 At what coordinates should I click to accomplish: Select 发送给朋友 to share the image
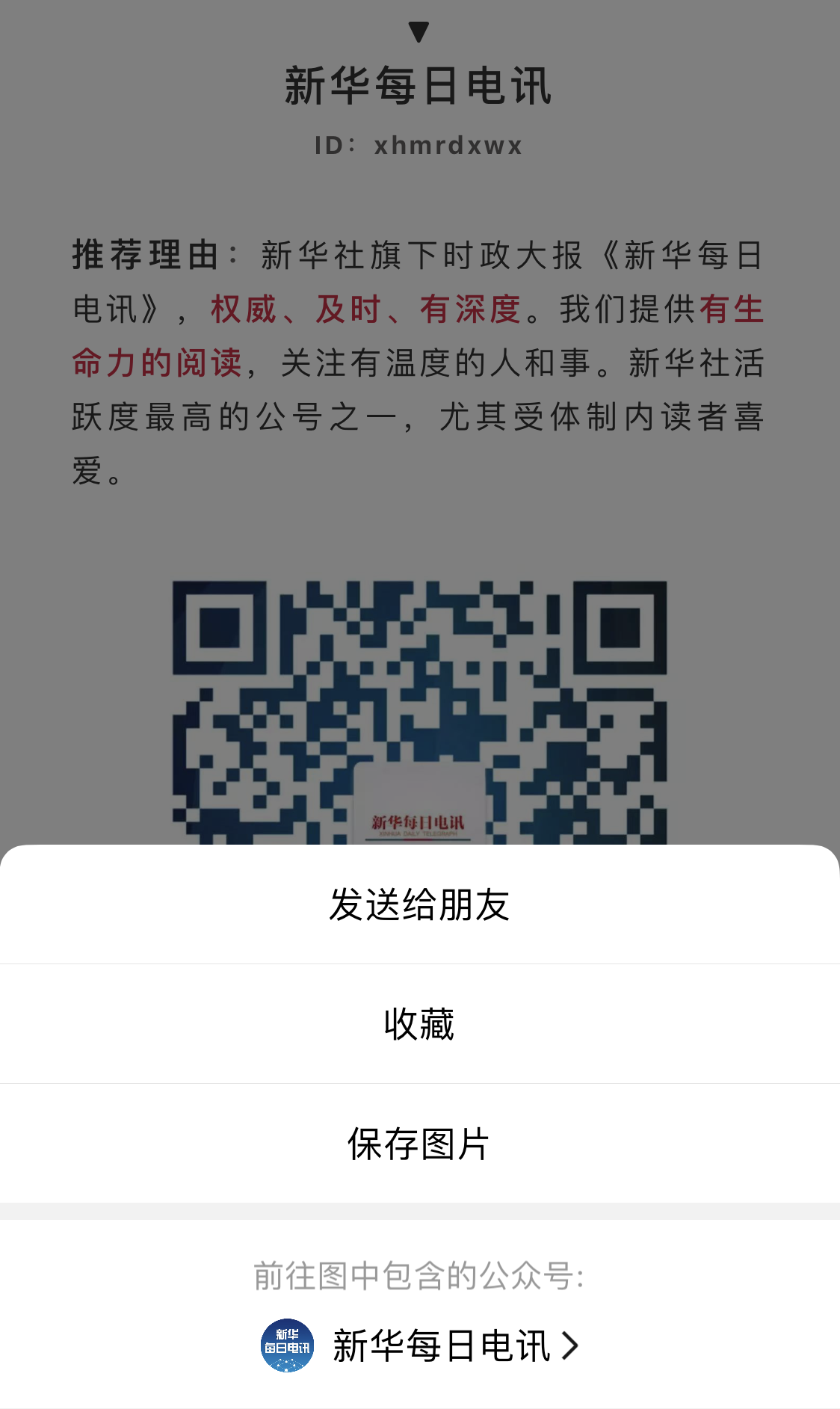point(420,904)
